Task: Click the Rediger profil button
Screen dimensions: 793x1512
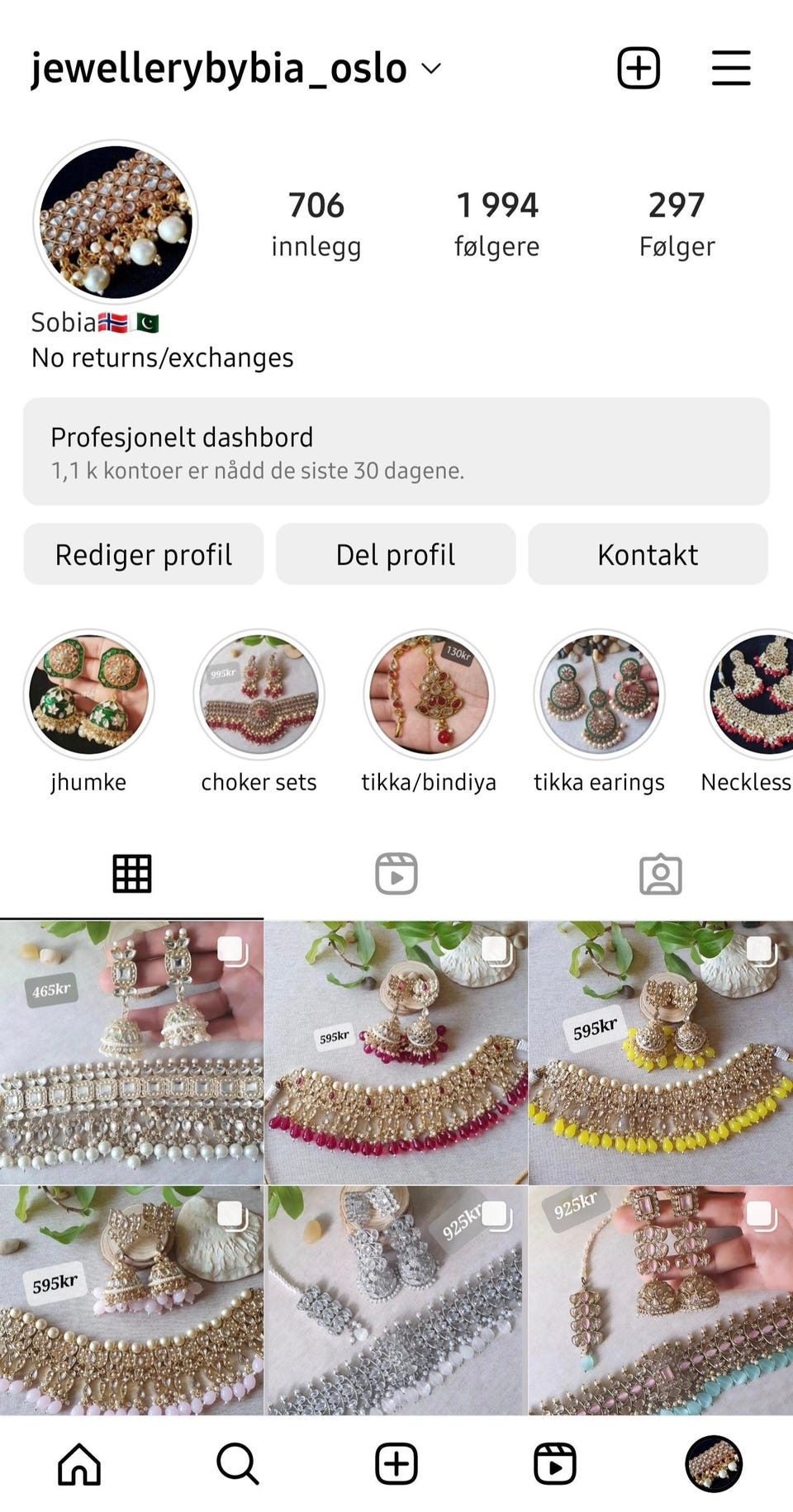Action: click(x=143, y=554)
